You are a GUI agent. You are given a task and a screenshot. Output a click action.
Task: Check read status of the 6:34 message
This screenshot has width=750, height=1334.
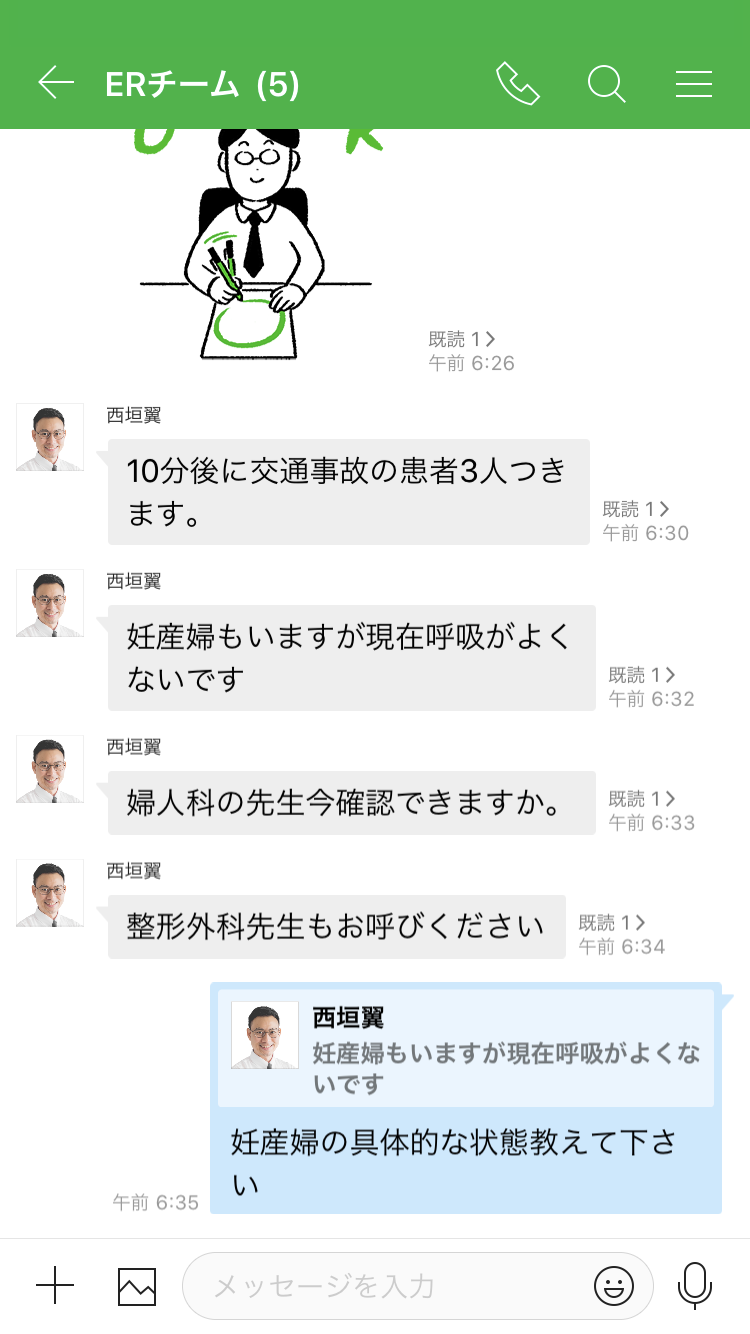click(612, 923)
